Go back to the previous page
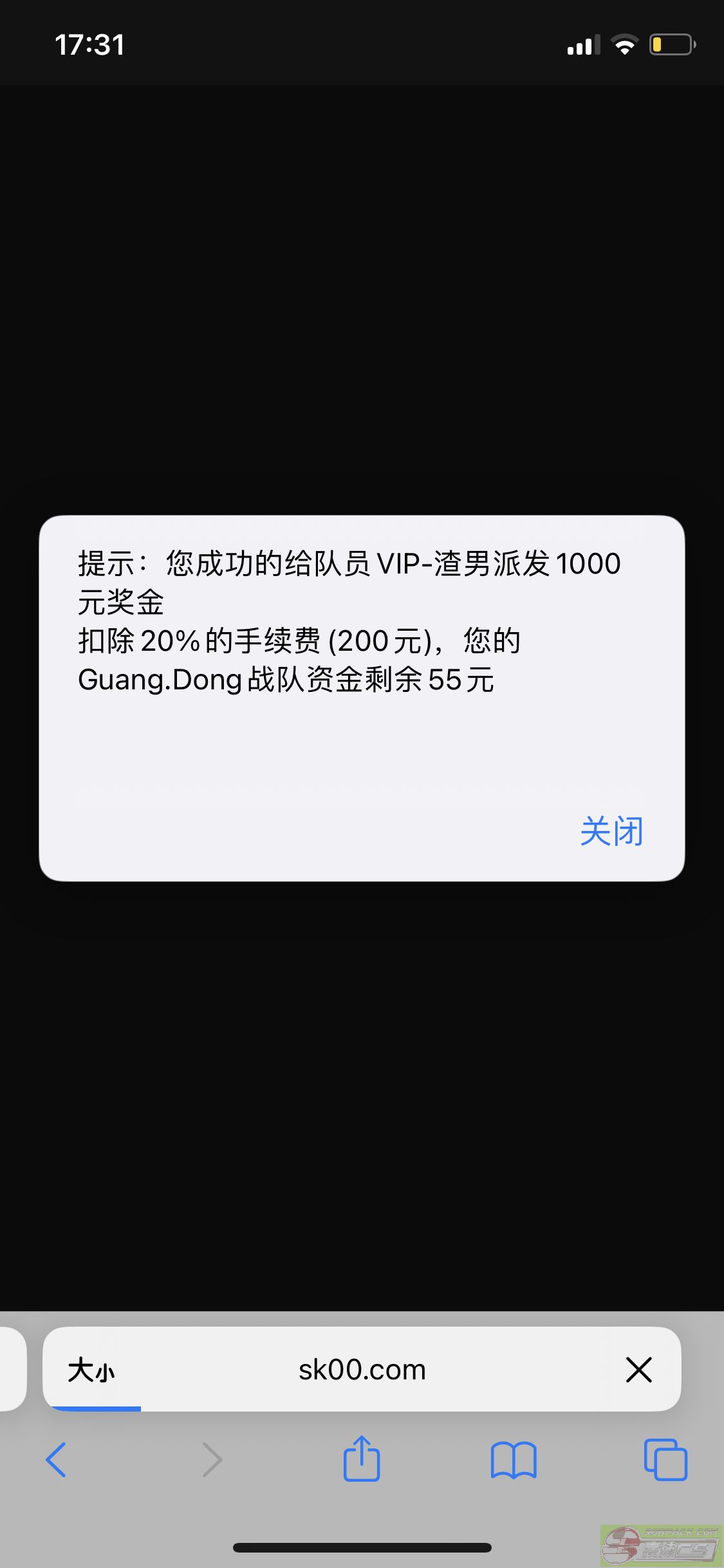Image resolution: width=724 pixels, height=1568 pixels. (57, 1460)
